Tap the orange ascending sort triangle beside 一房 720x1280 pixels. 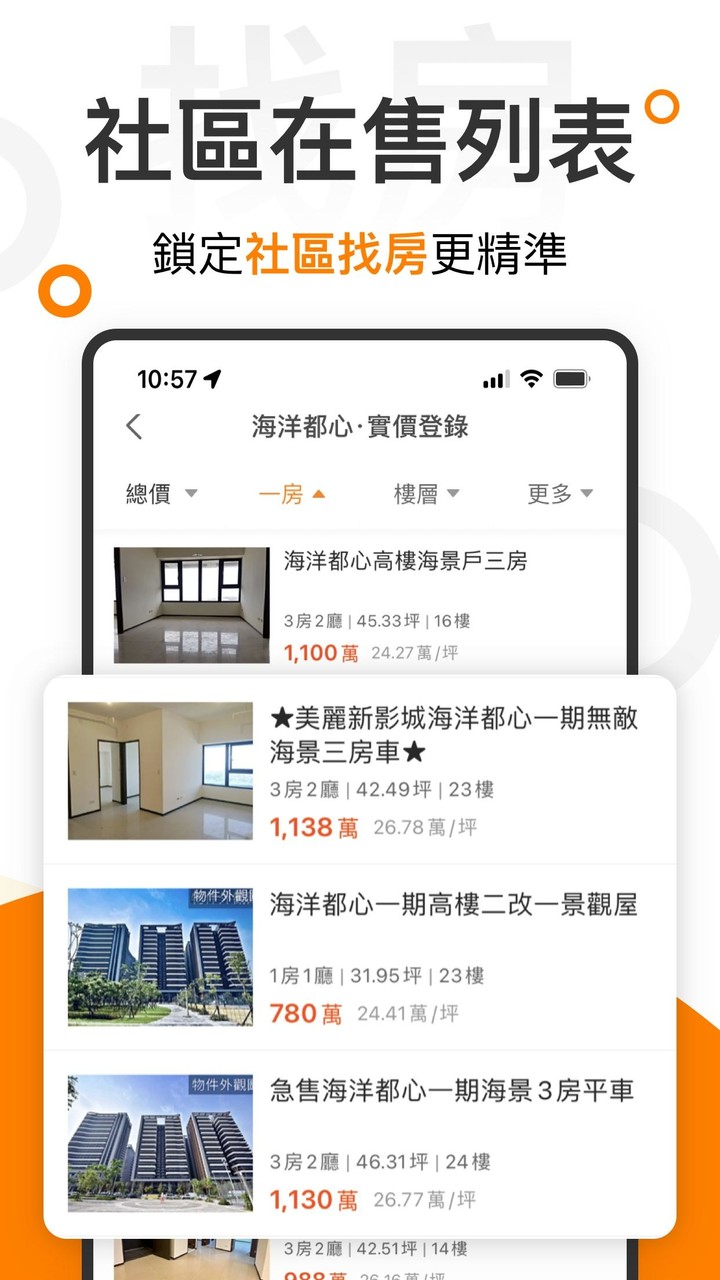point(320,492)
